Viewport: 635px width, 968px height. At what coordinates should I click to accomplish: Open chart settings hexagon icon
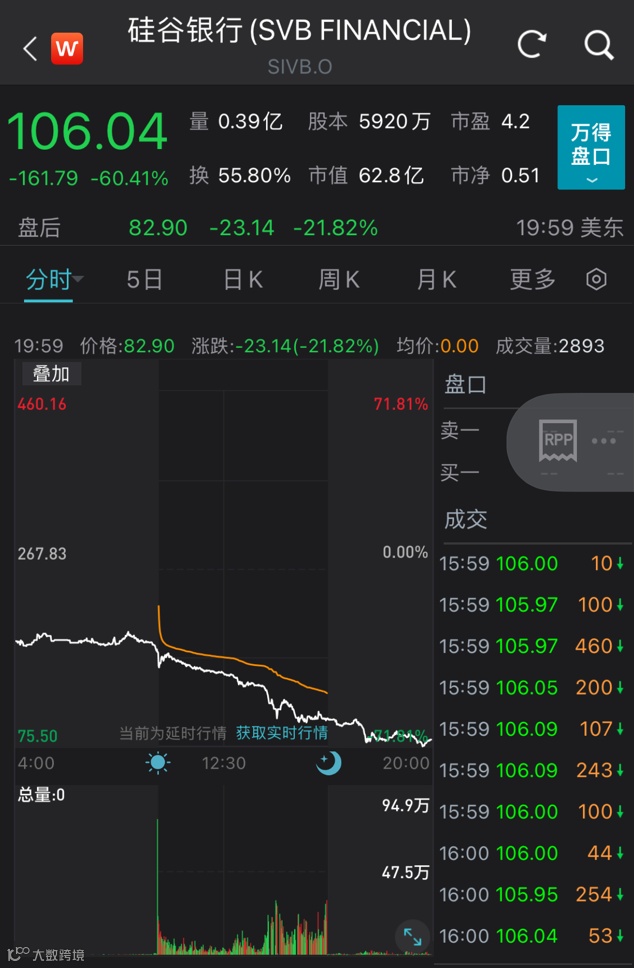(596, 280)
